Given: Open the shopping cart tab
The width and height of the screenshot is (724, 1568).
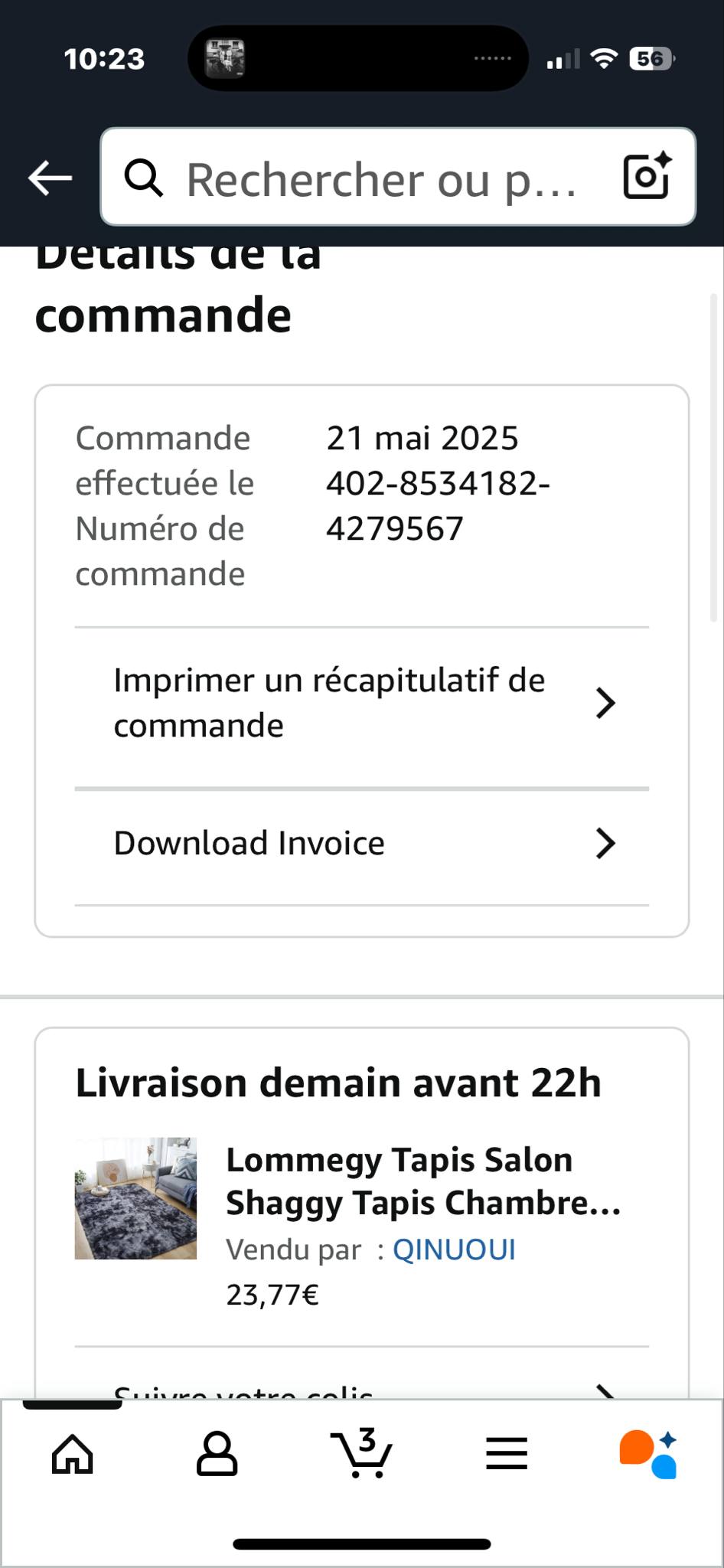Looking at the screenshot, I should click(x=361, y=1453).
